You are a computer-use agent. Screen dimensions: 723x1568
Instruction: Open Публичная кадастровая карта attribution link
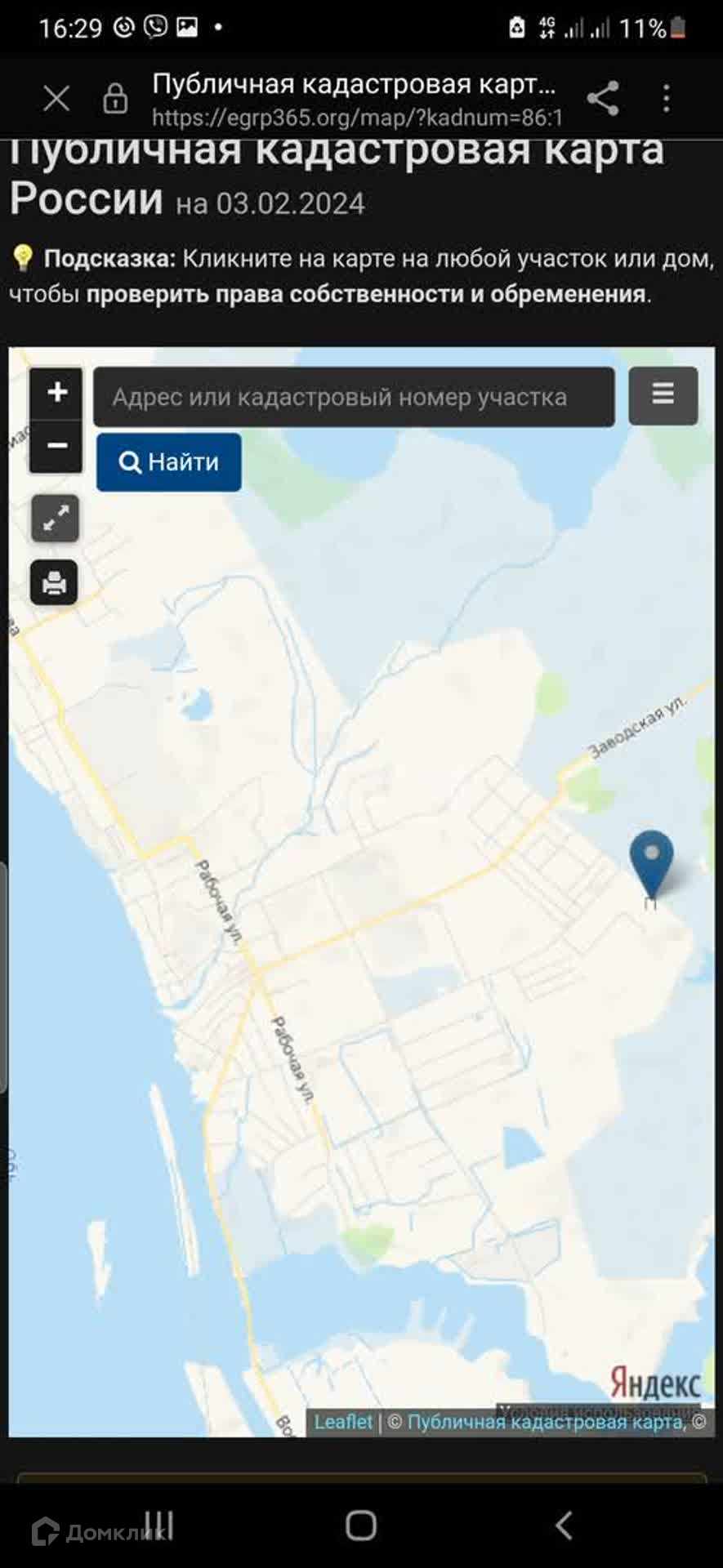pos(545,1422)
